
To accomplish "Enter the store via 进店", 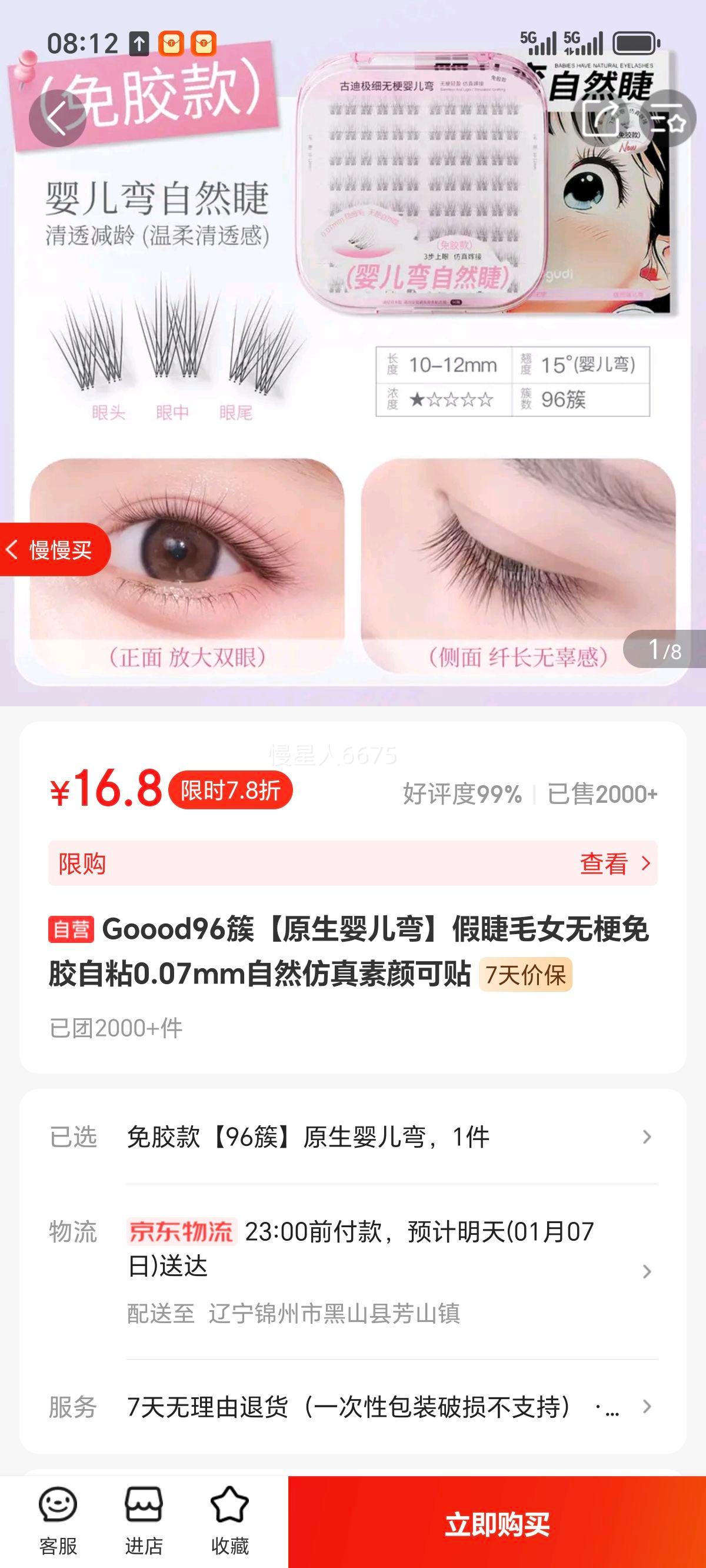I will click(144, 1521).
